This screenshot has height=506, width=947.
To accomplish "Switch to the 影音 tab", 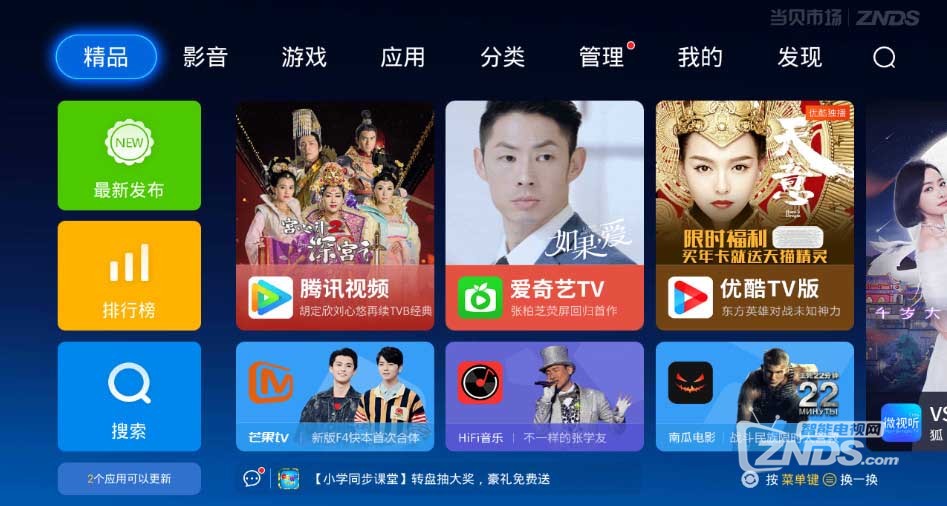I will click(205, 57).
